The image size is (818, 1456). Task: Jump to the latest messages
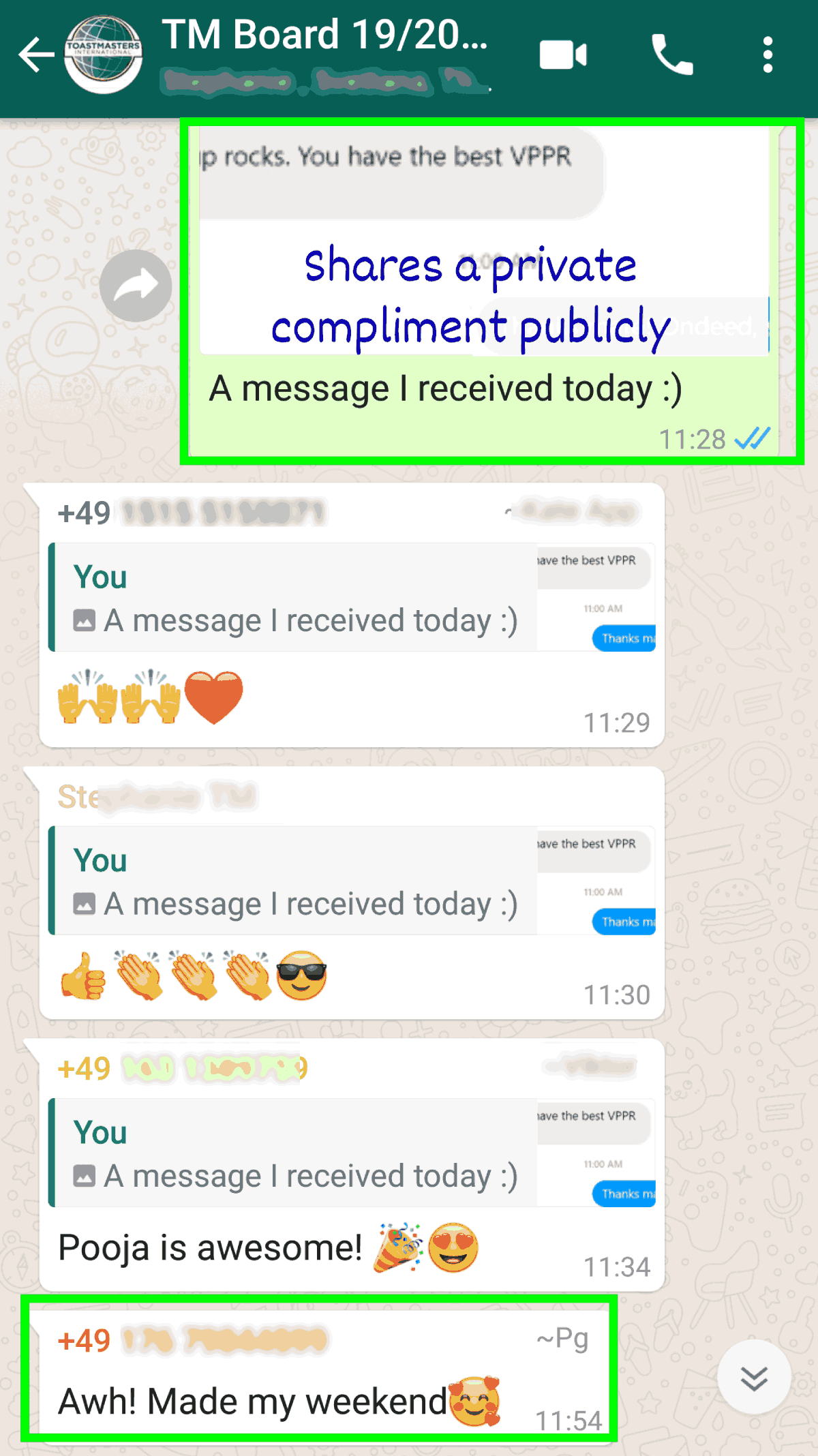tap(754, 1377)
